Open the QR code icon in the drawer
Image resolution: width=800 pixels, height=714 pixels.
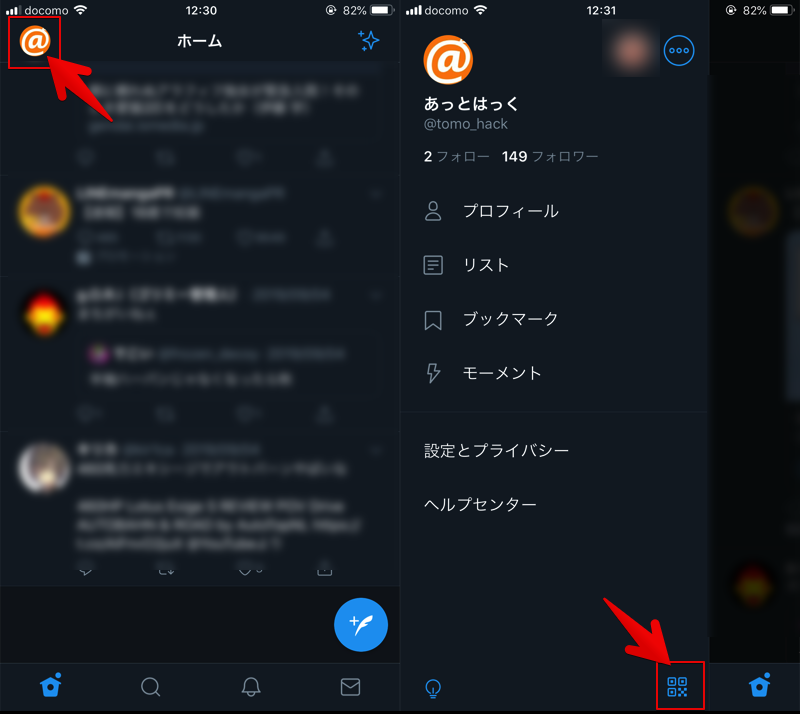[x=677, y=687]
